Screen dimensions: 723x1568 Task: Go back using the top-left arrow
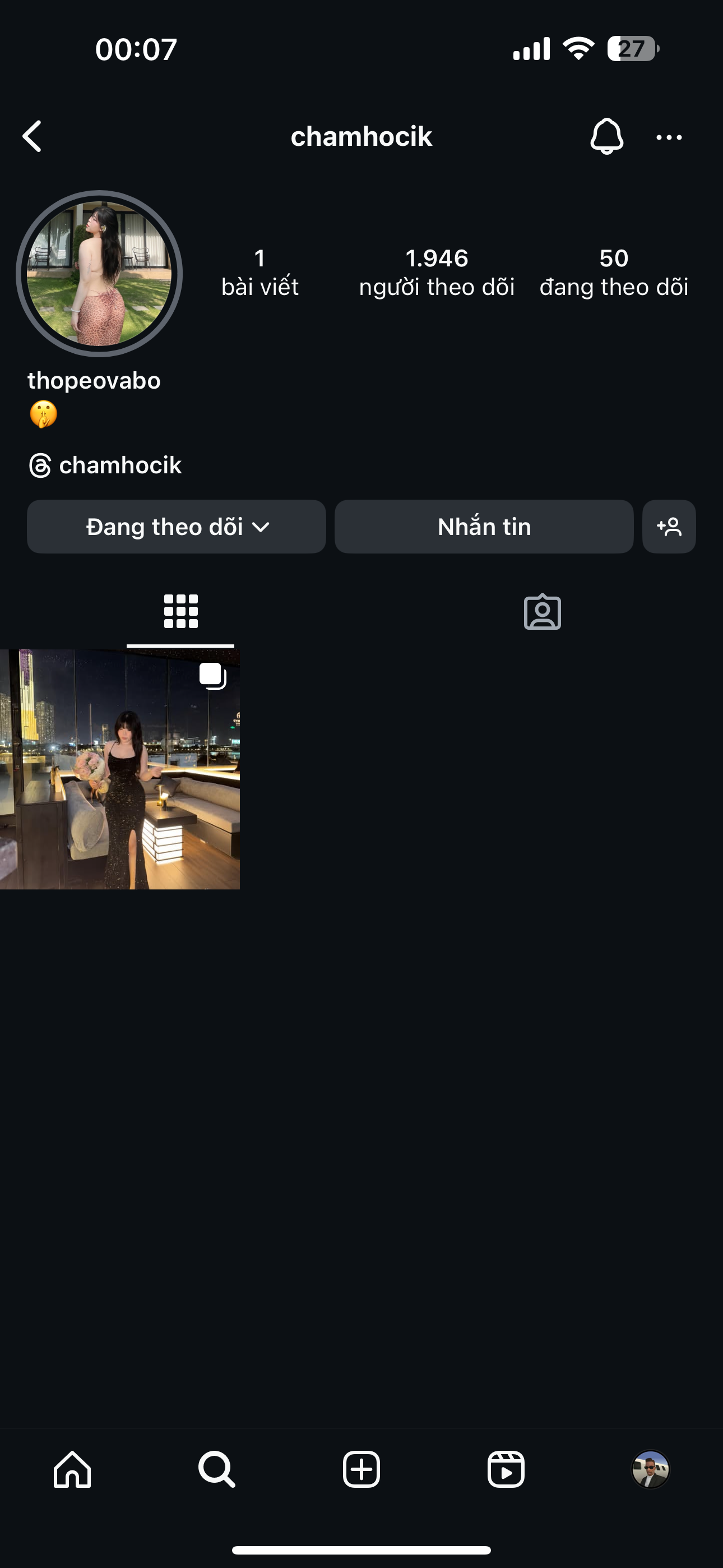(33, 136)
